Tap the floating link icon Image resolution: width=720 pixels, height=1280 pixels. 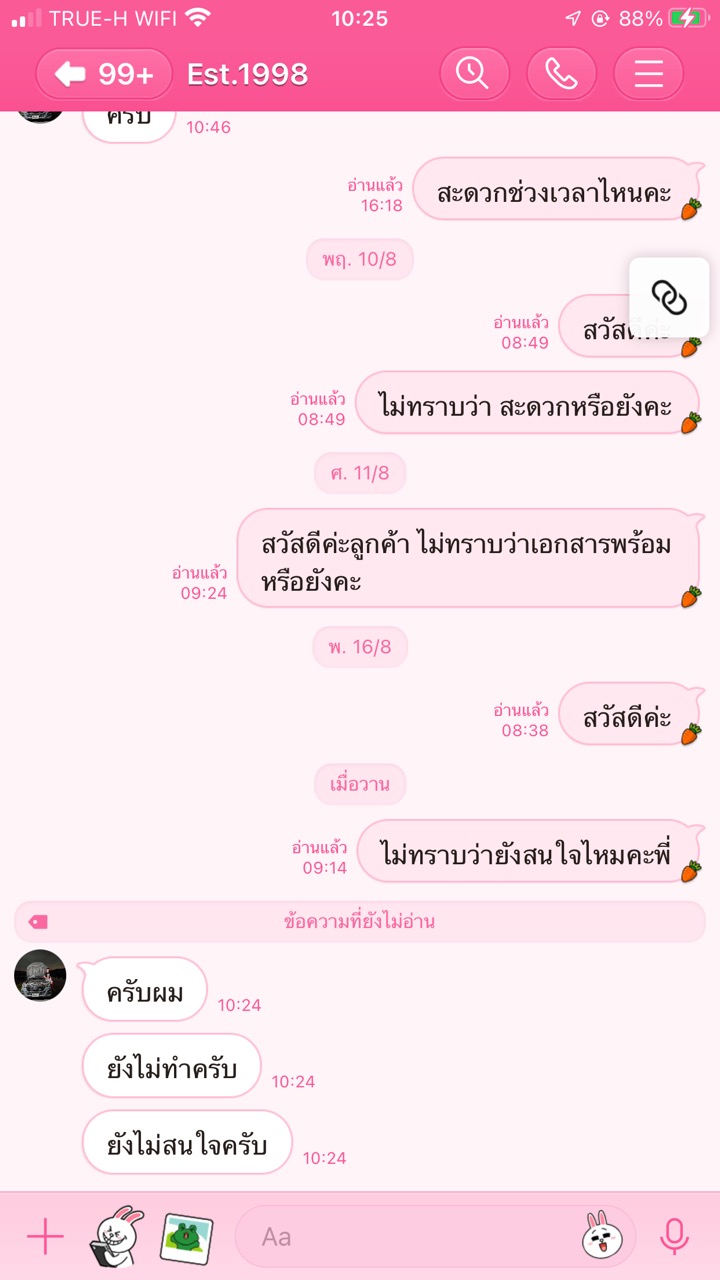(669, 297)
